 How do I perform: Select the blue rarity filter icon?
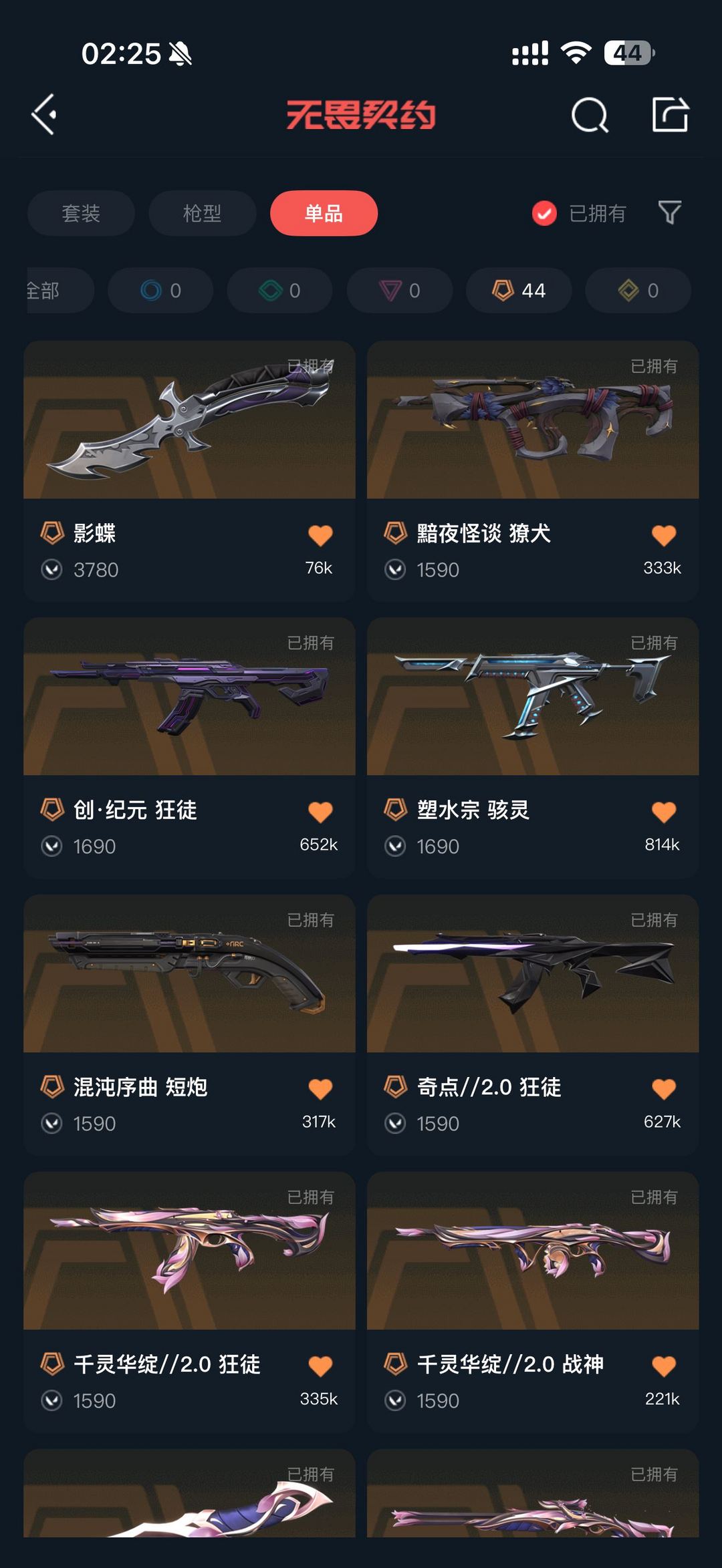pos(152,290)
